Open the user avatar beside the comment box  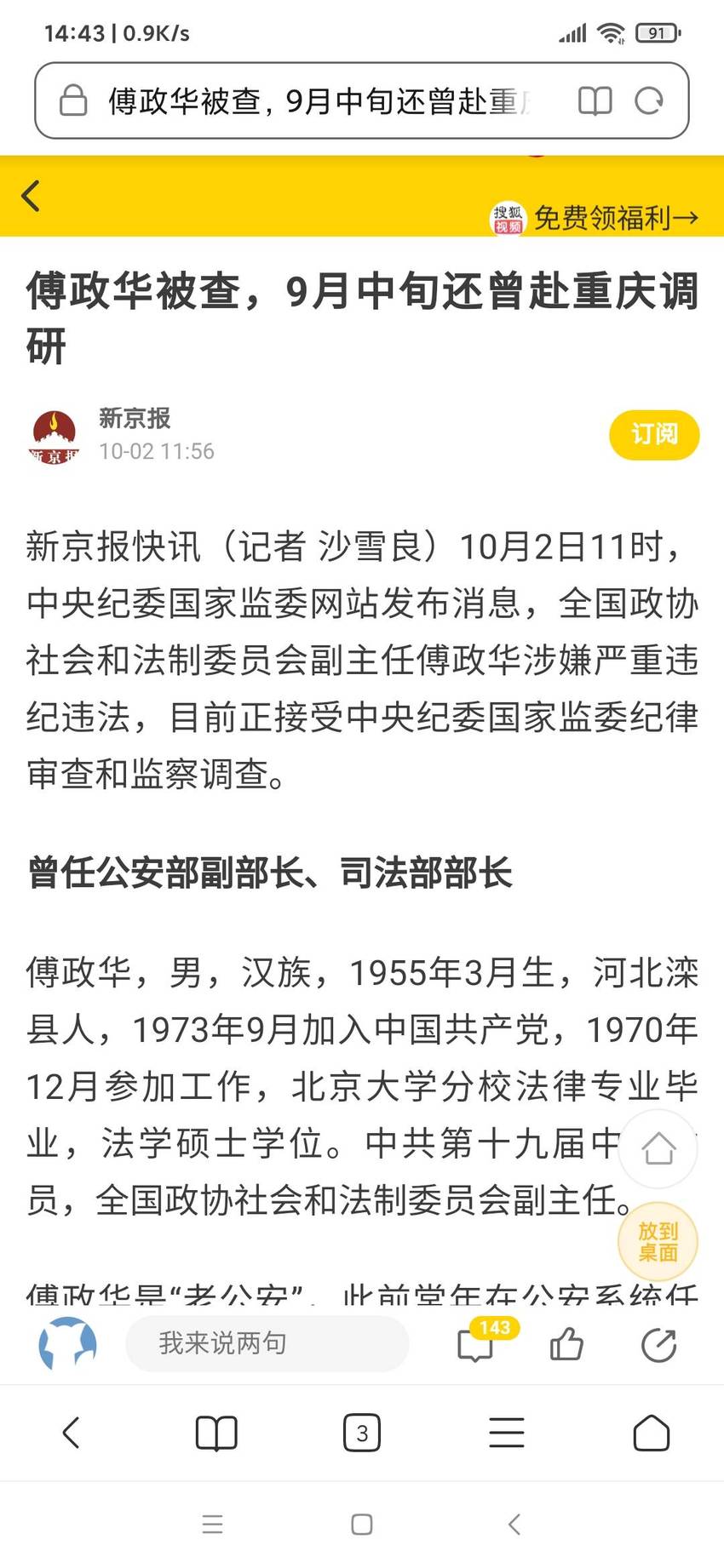[x=67, y=1344]
